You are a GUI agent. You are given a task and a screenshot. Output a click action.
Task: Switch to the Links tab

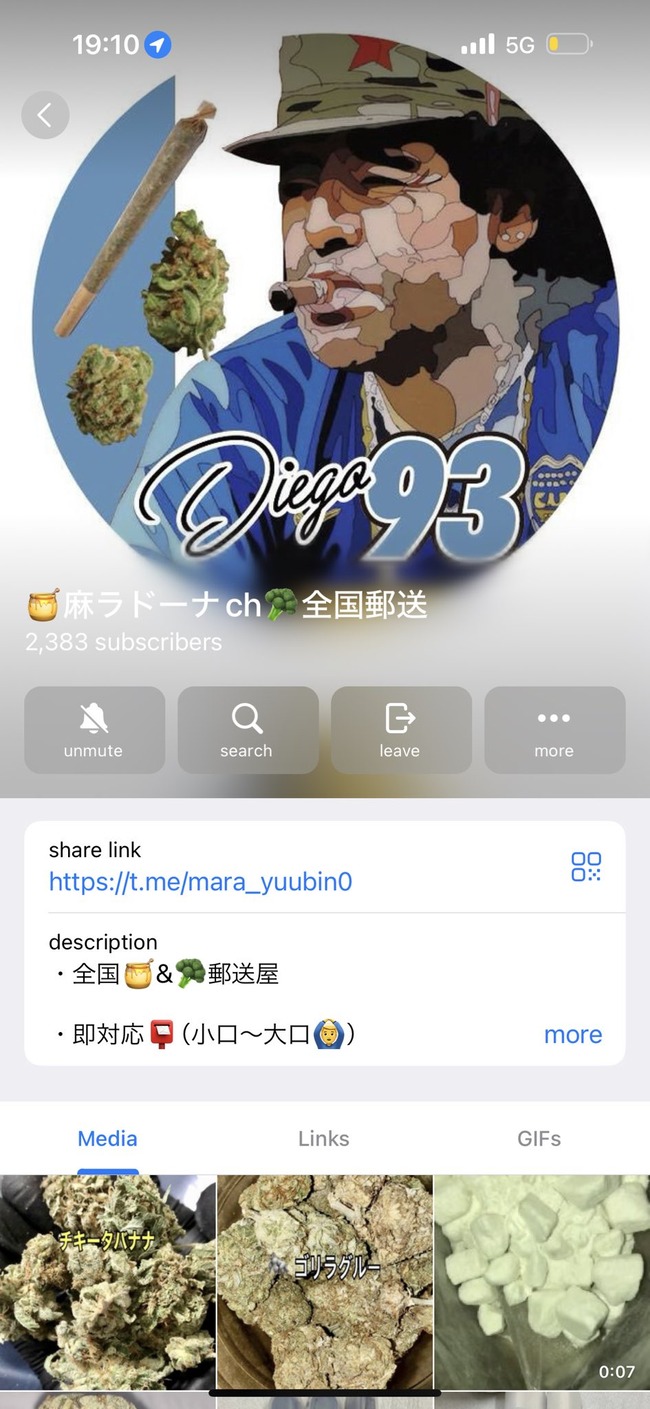pos(324,1138)
